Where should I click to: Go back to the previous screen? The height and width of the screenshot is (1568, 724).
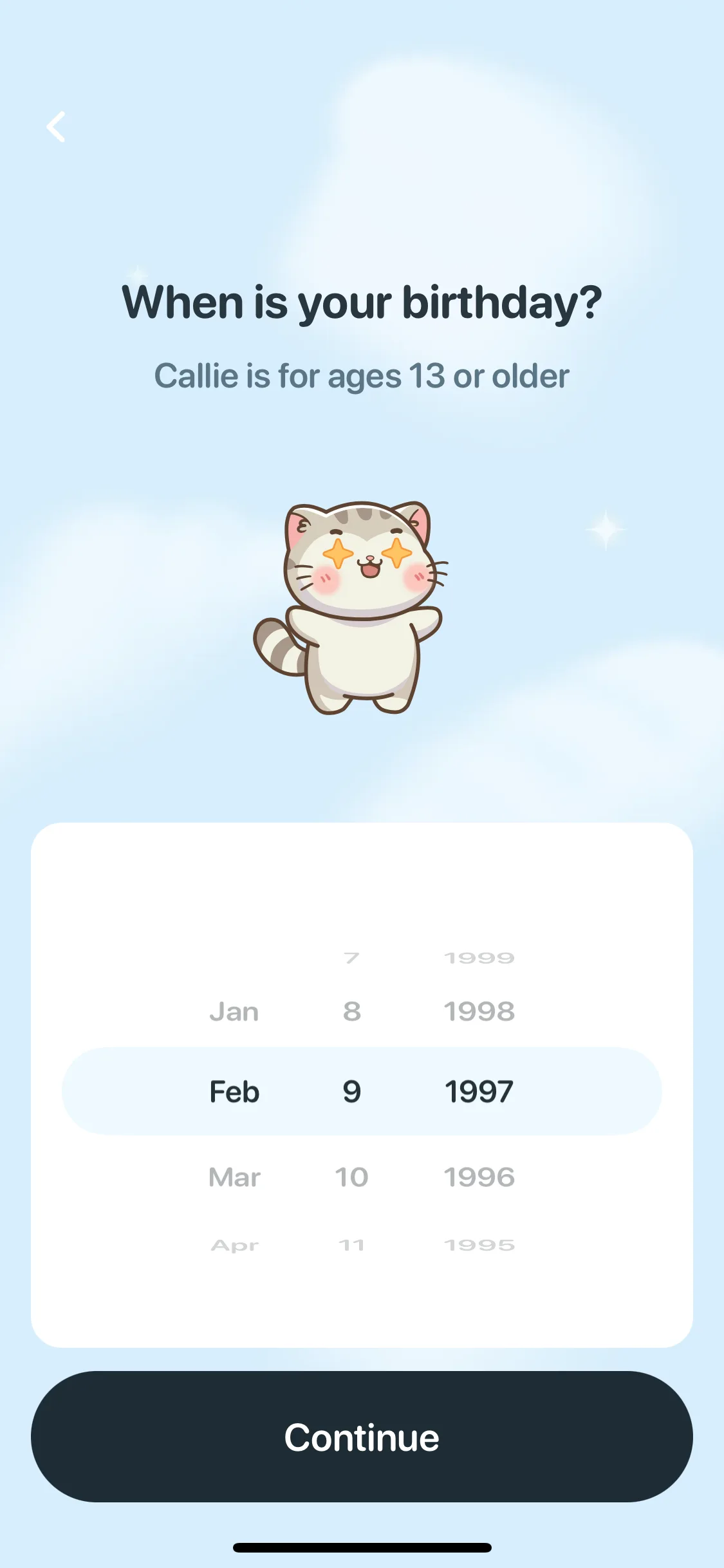[x=56, y=127]
